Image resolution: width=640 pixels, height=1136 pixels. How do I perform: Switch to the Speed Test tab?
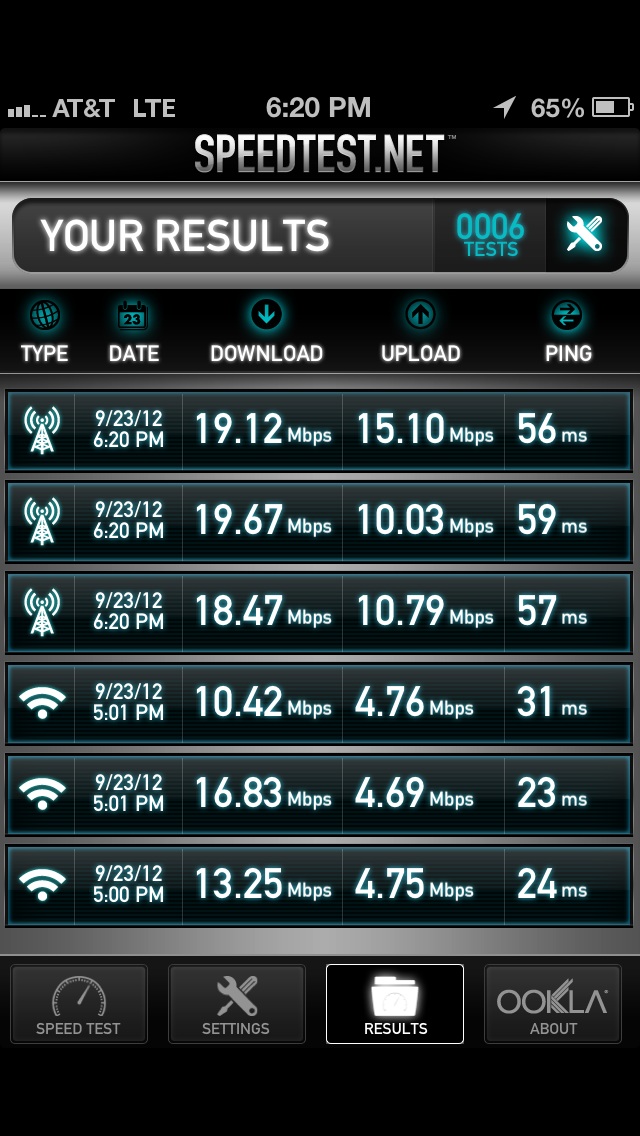point(79,1003)
